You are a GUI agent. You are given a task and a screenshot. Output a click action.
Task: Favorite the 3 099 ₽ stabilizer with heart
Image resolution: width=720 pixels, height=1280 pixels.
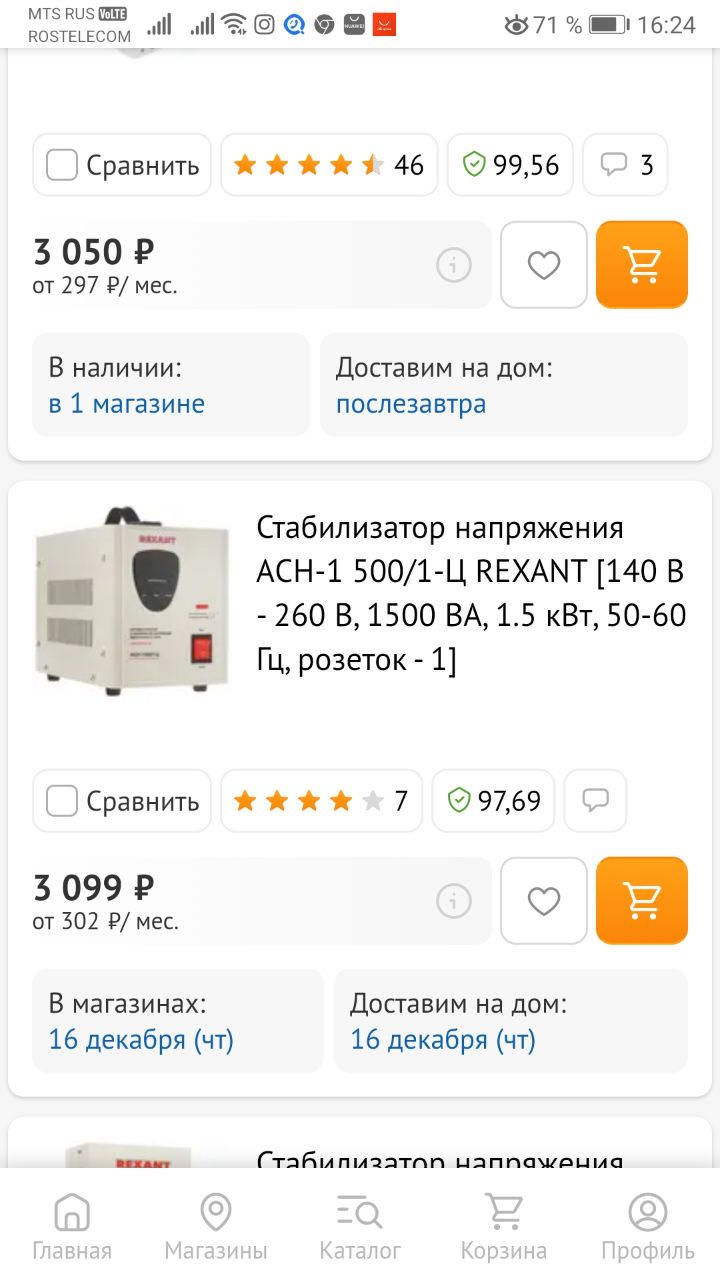tap(544, 901)
